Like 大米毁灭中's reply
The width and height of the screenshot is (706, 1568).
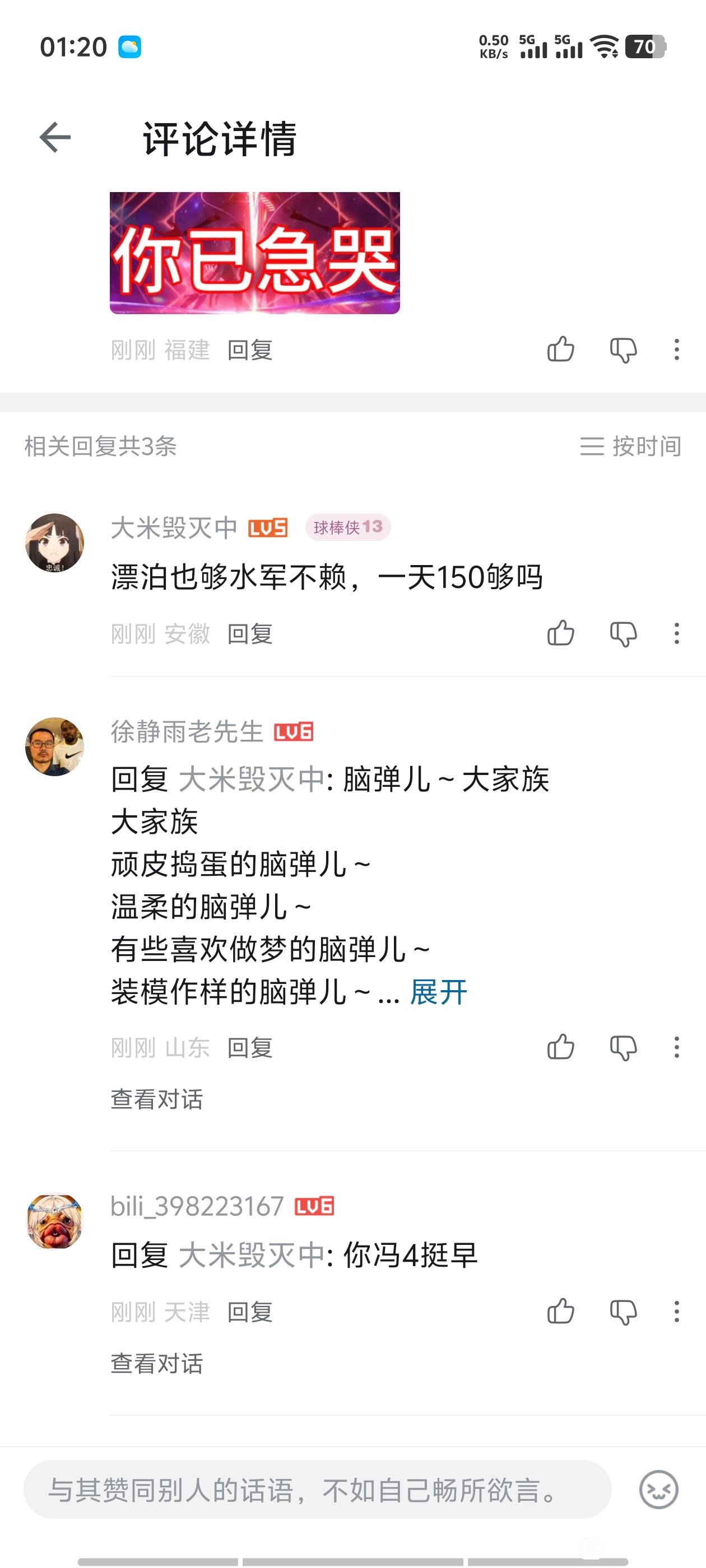click(x=560, y=633)
